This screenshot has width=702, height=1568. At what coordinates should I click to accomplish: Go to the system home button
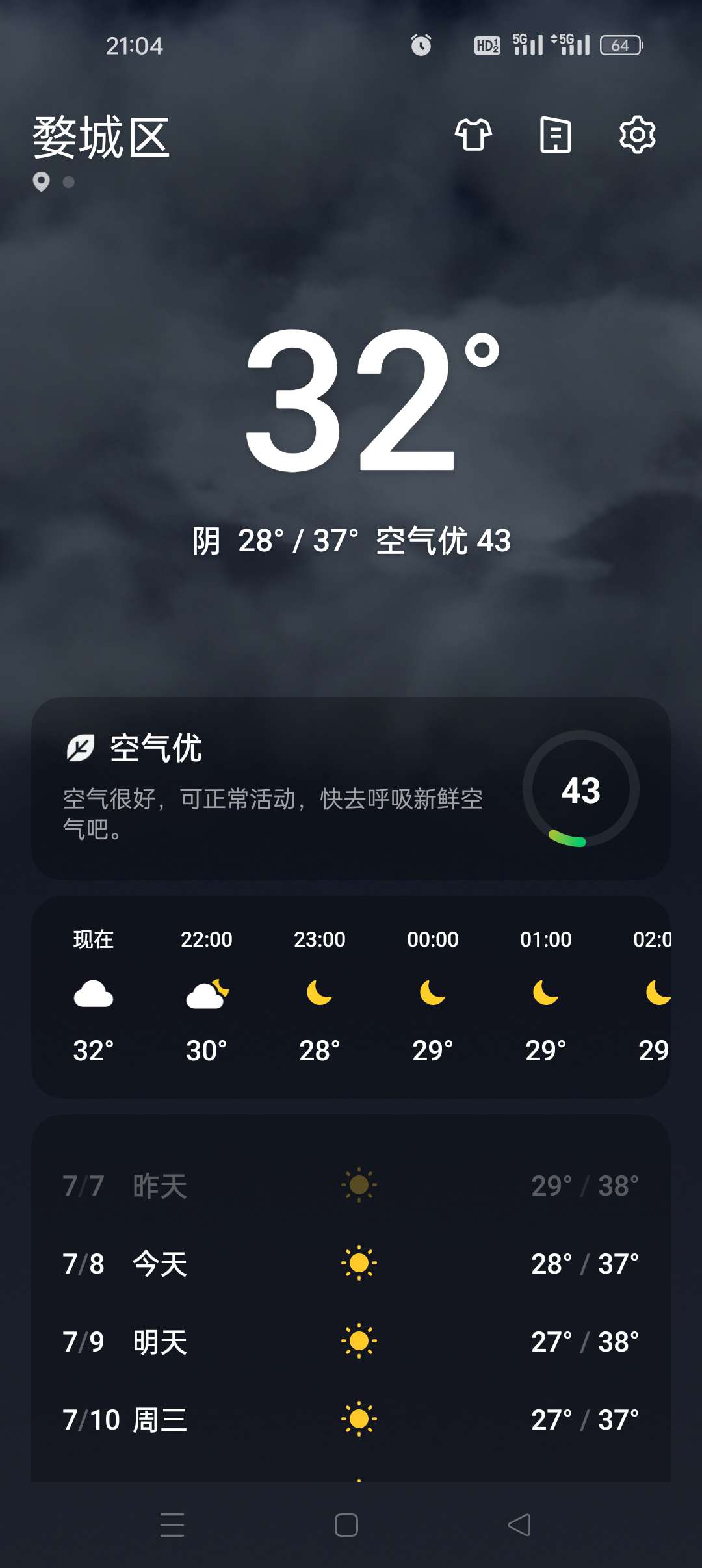[346, 1525]
